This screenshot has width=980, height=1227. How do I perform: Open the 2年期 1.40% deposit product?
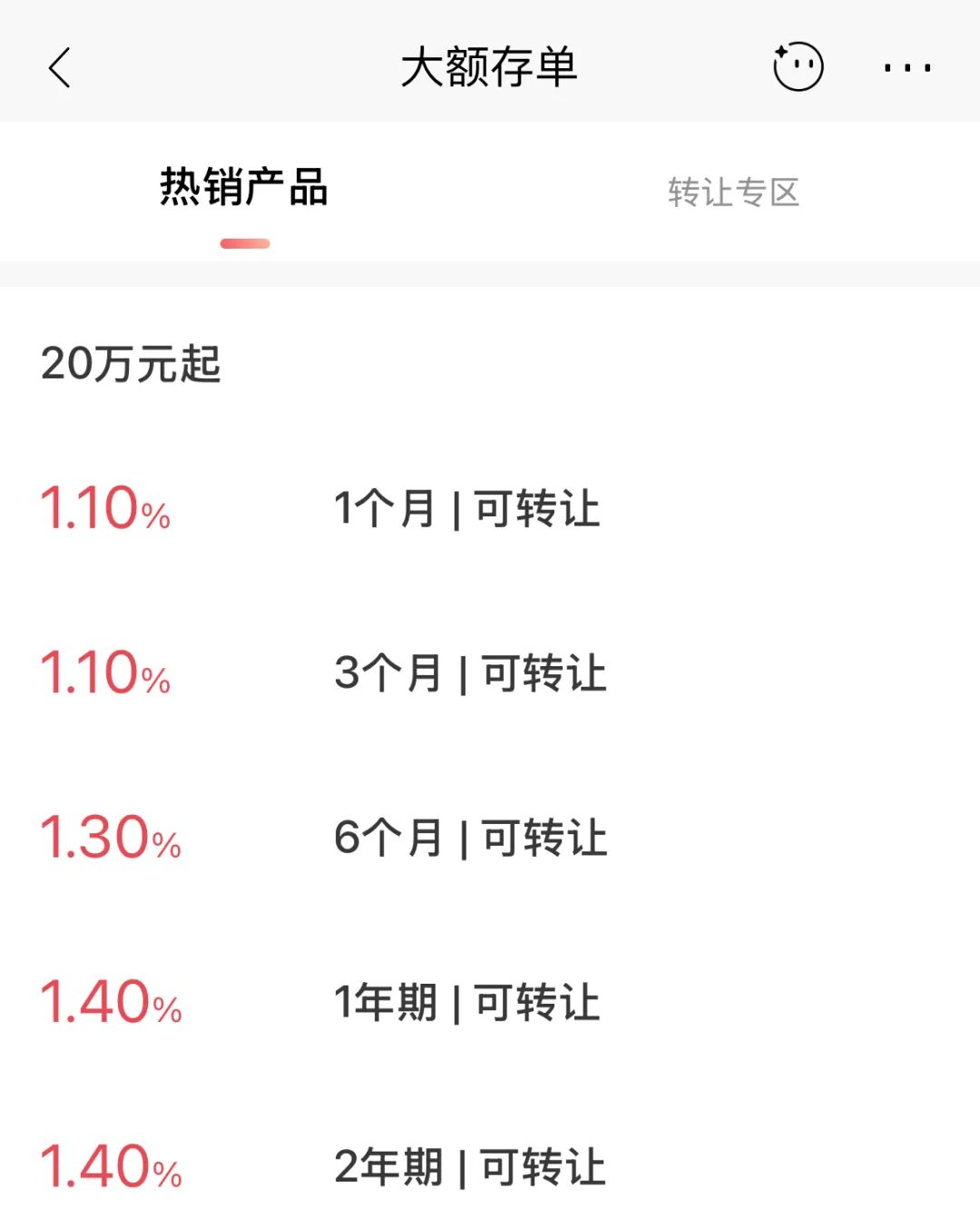pyautogui.click(x=469, y=1167)
